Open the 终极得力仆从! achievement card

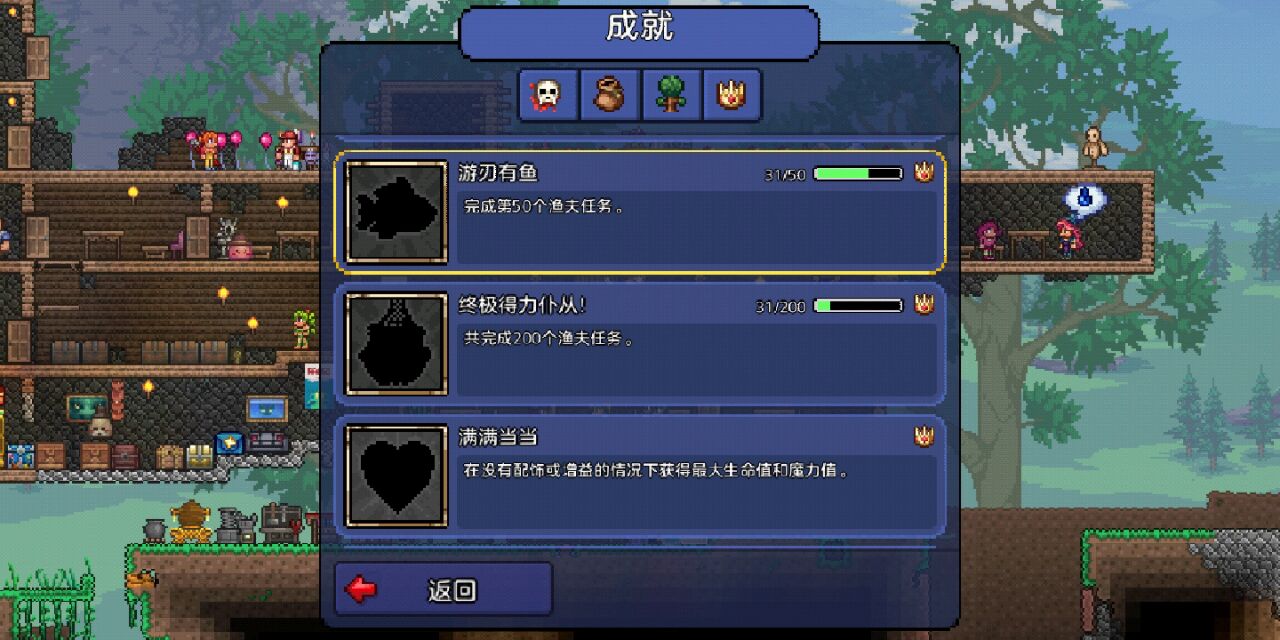pyautogui.click(x=640, y=344)
